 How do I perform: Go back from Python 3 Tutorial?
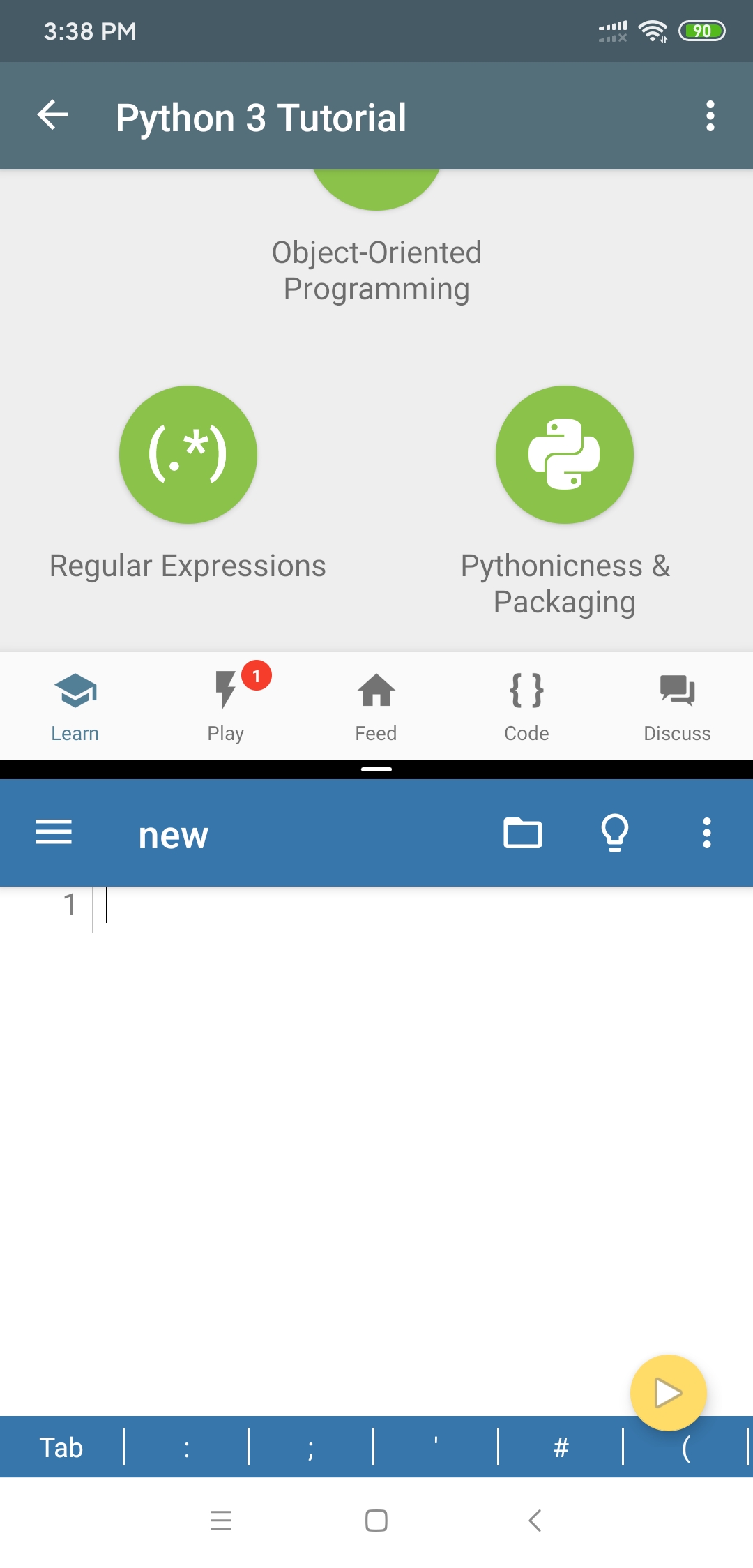52,115
